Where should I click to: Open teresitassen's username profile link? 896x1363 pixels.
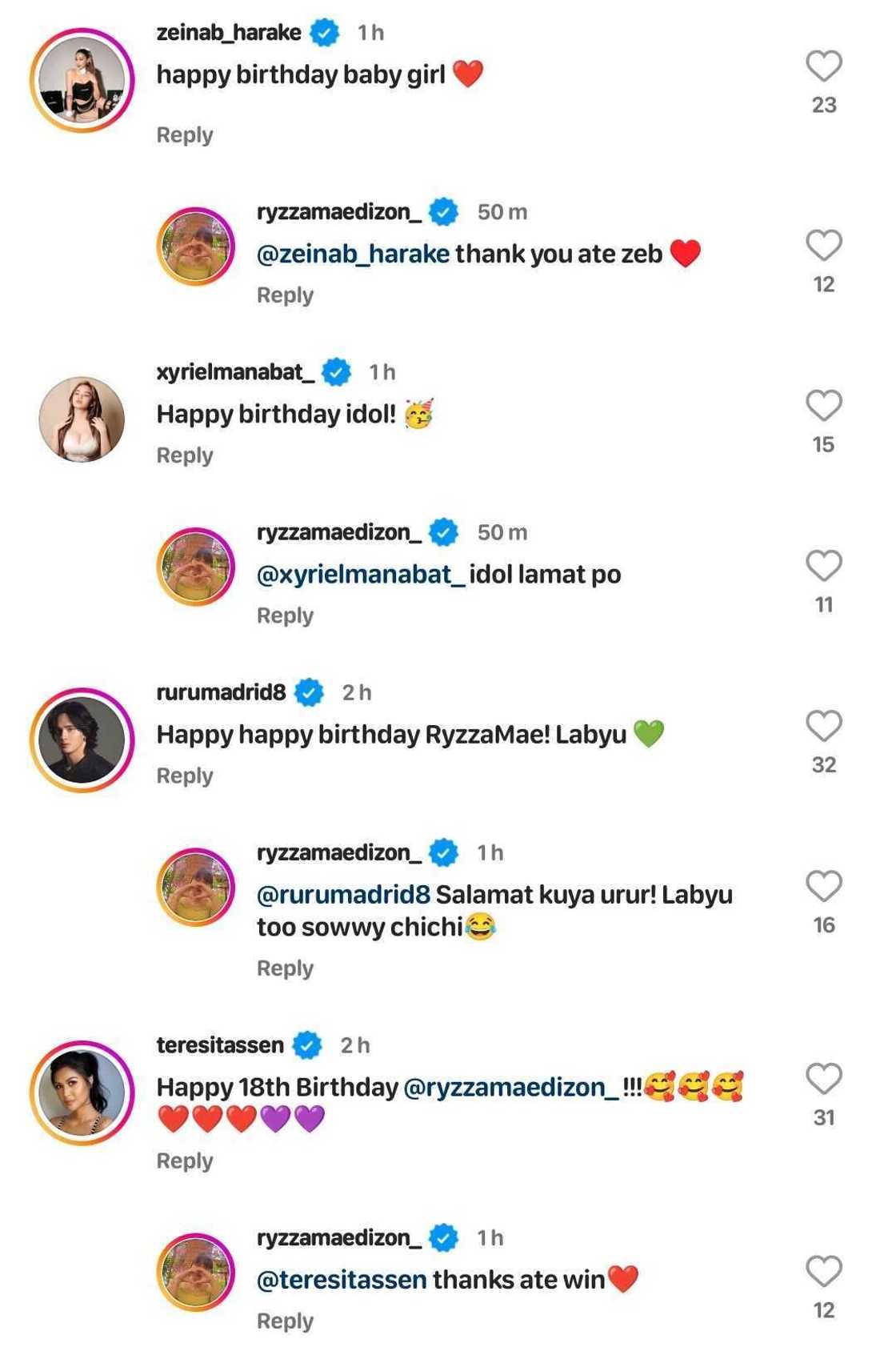click(220, 1045)
